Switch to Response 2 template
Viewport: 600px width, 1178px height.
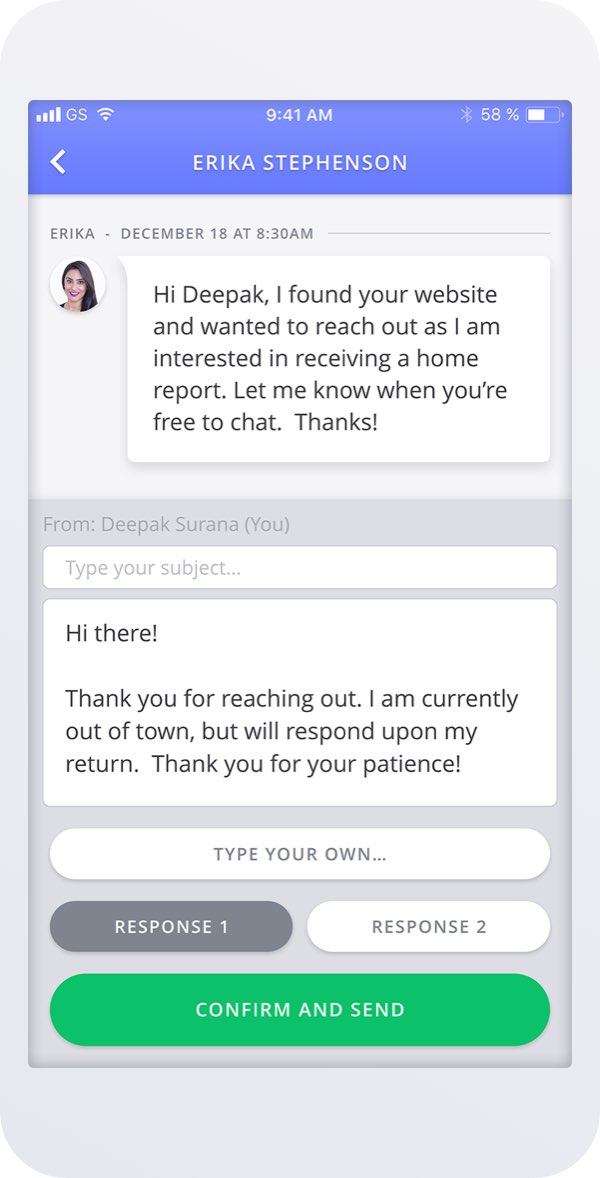429,926
